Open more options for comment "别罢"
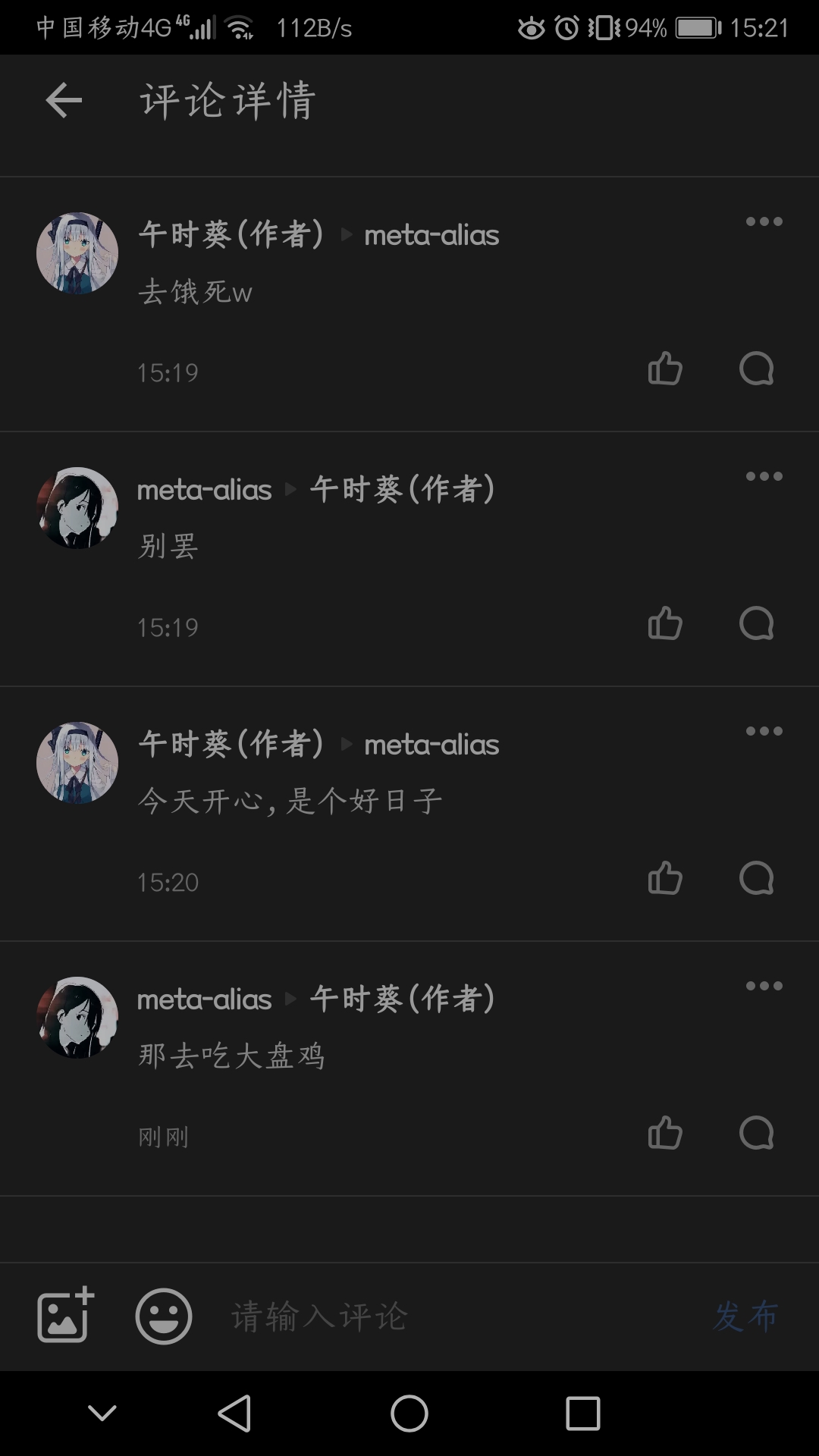Screen dimensions: 819x1456 pos(764,476)
